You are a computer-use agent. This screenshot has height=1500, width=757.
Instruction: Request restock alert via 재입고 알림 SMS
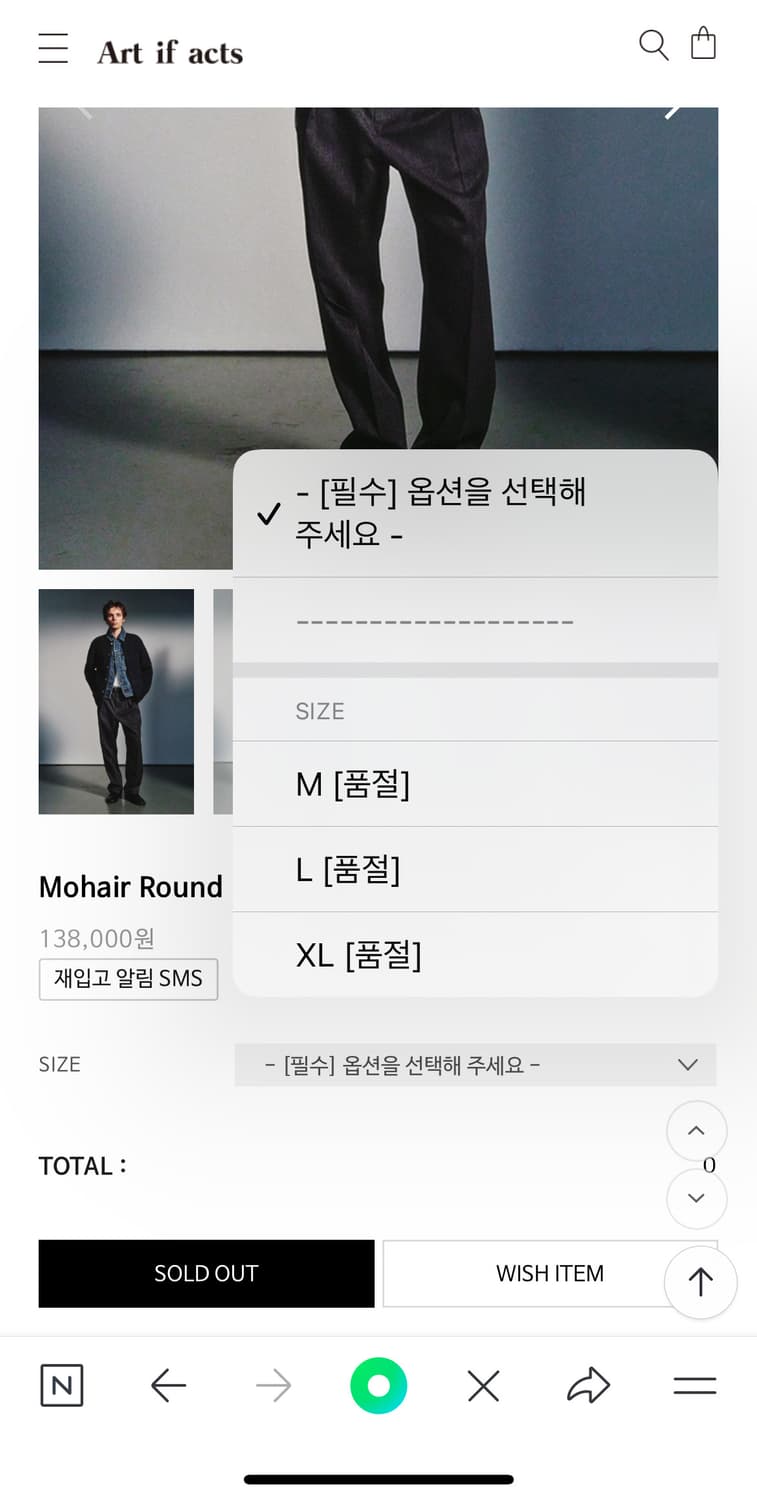tap(128, 980)
